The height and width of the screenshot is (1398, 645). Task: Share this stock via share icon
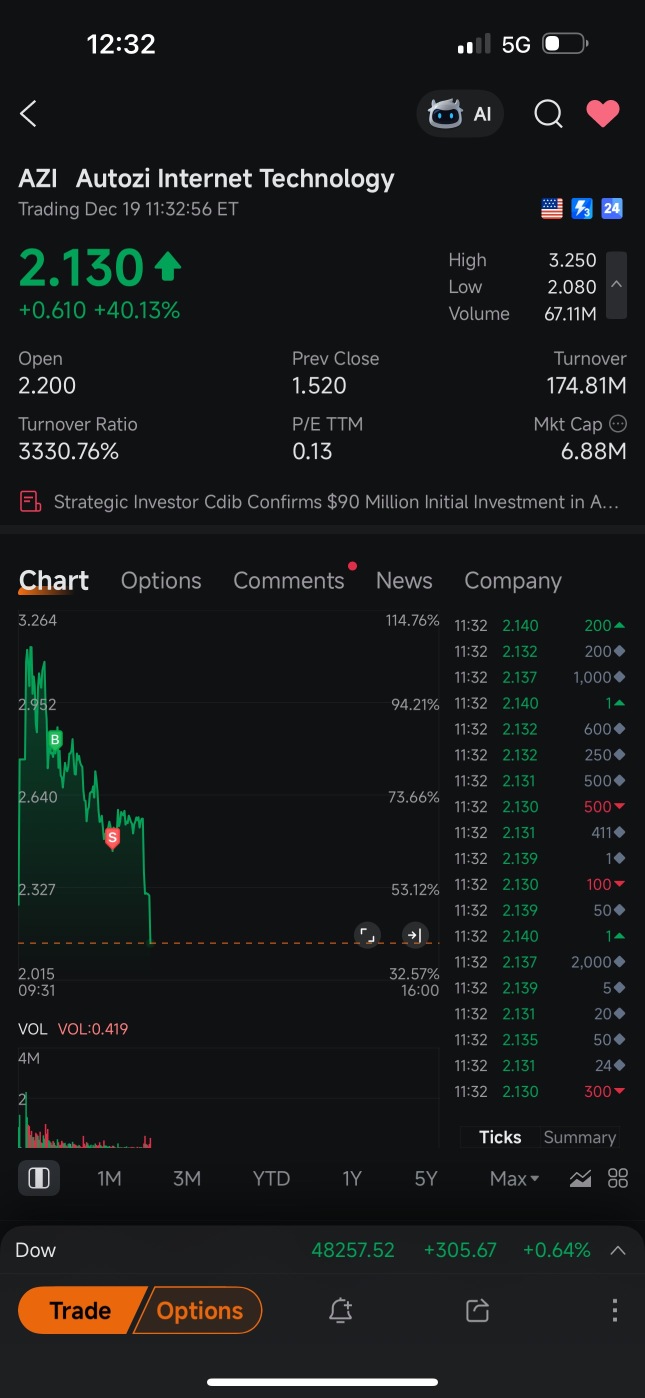[x=478, y=1310]
